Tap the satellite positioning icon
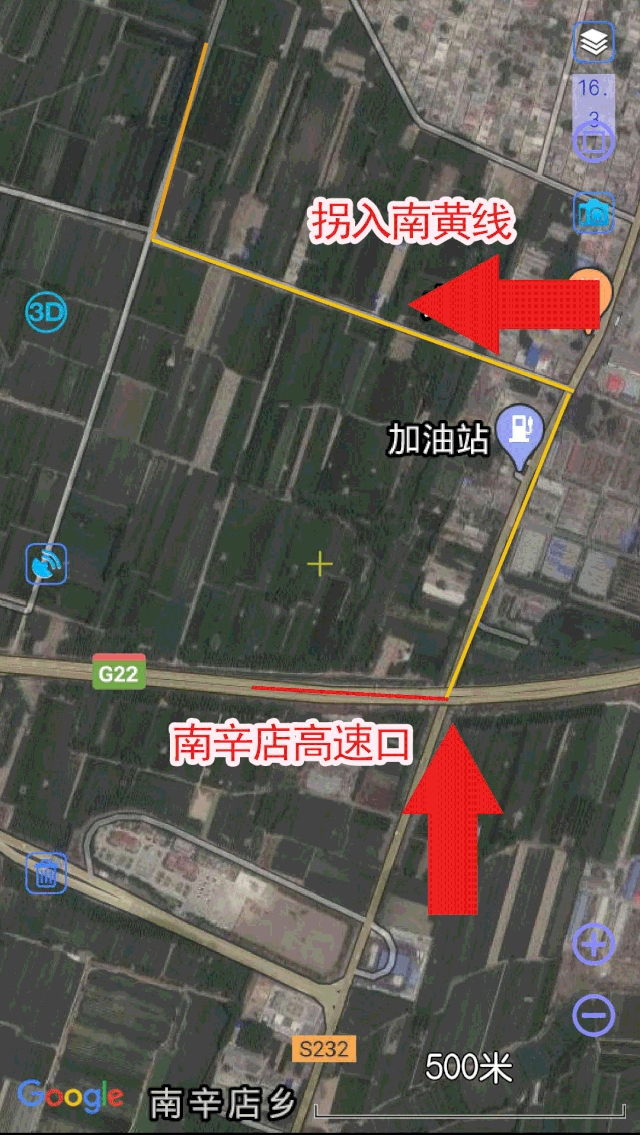The width and height of the screenshot is (640, 1135). [46, 563]
